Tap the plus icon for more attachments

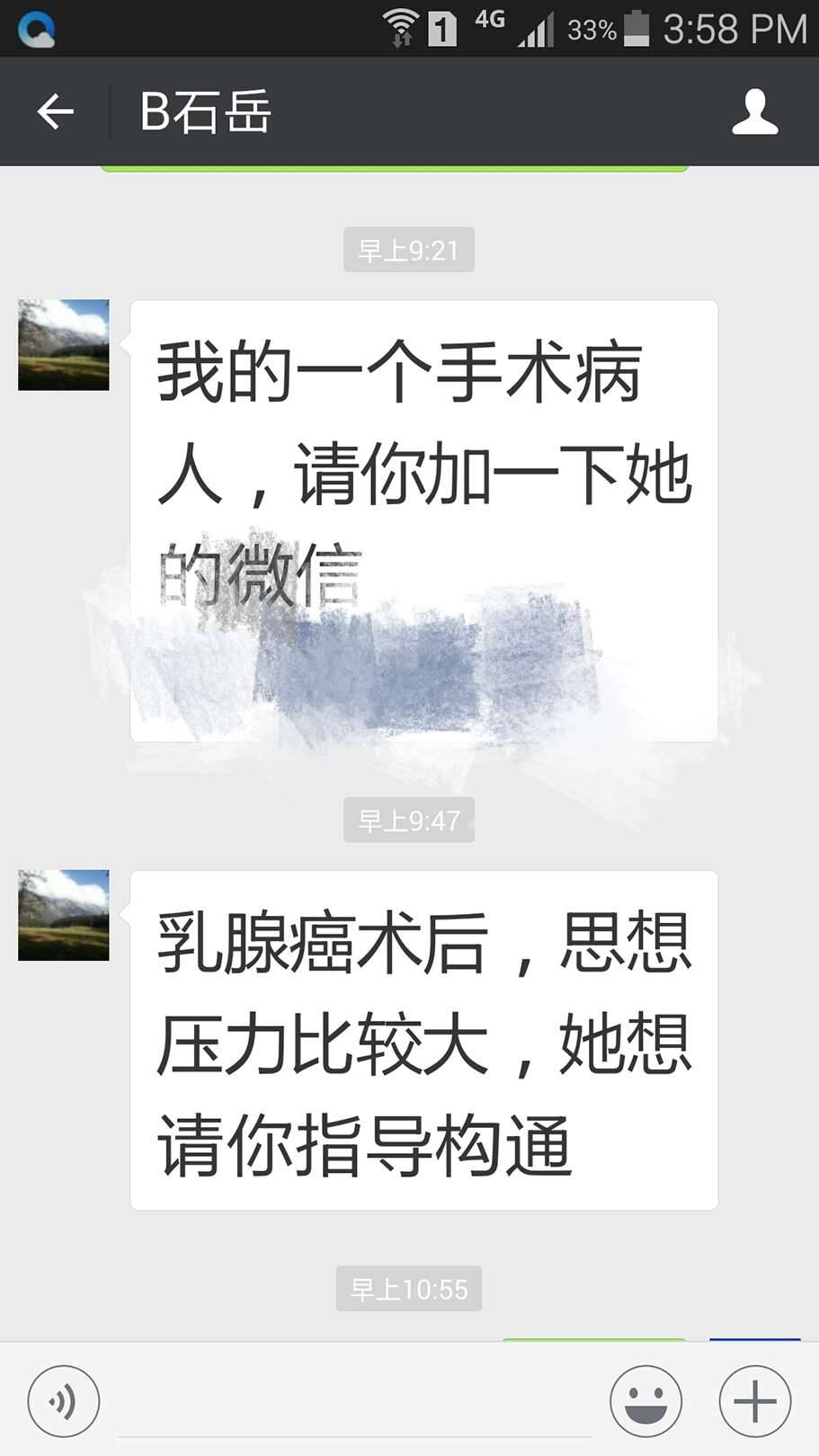click(754, 1400)
